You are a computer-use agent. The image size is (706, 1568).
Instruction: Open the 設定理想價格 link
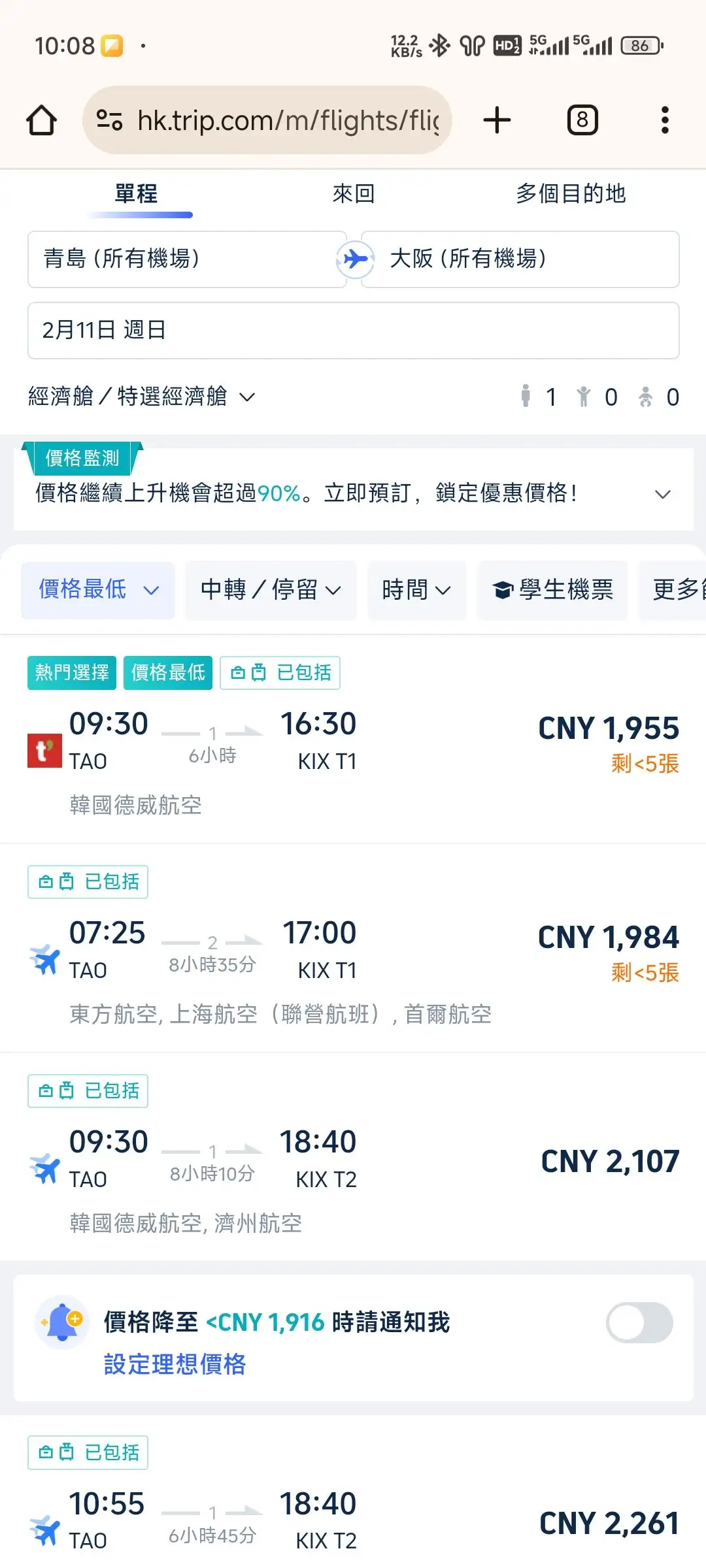click(175, 1364)
